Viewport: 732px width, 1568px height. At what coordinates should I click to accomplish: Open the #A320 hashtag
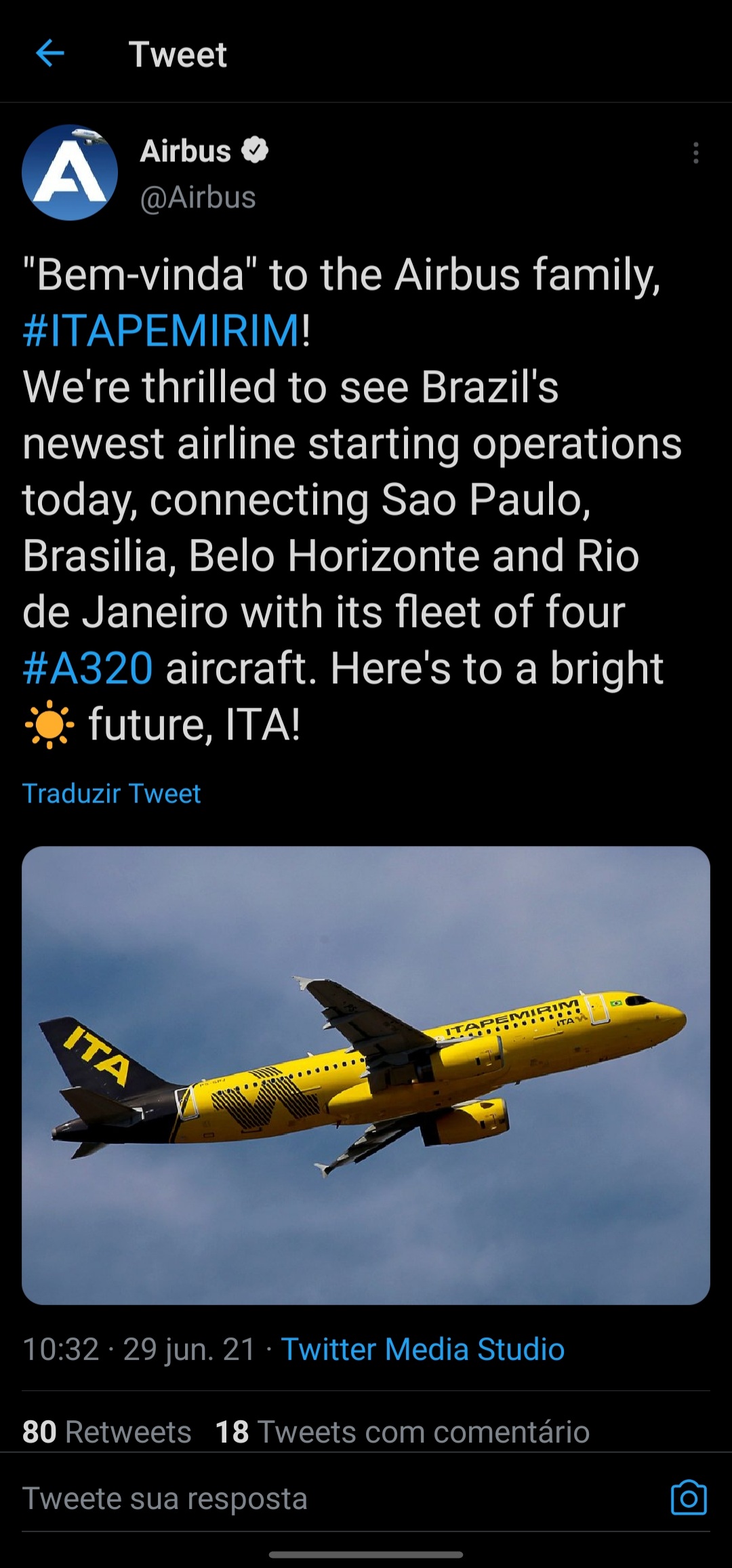(x=88, y=668)
